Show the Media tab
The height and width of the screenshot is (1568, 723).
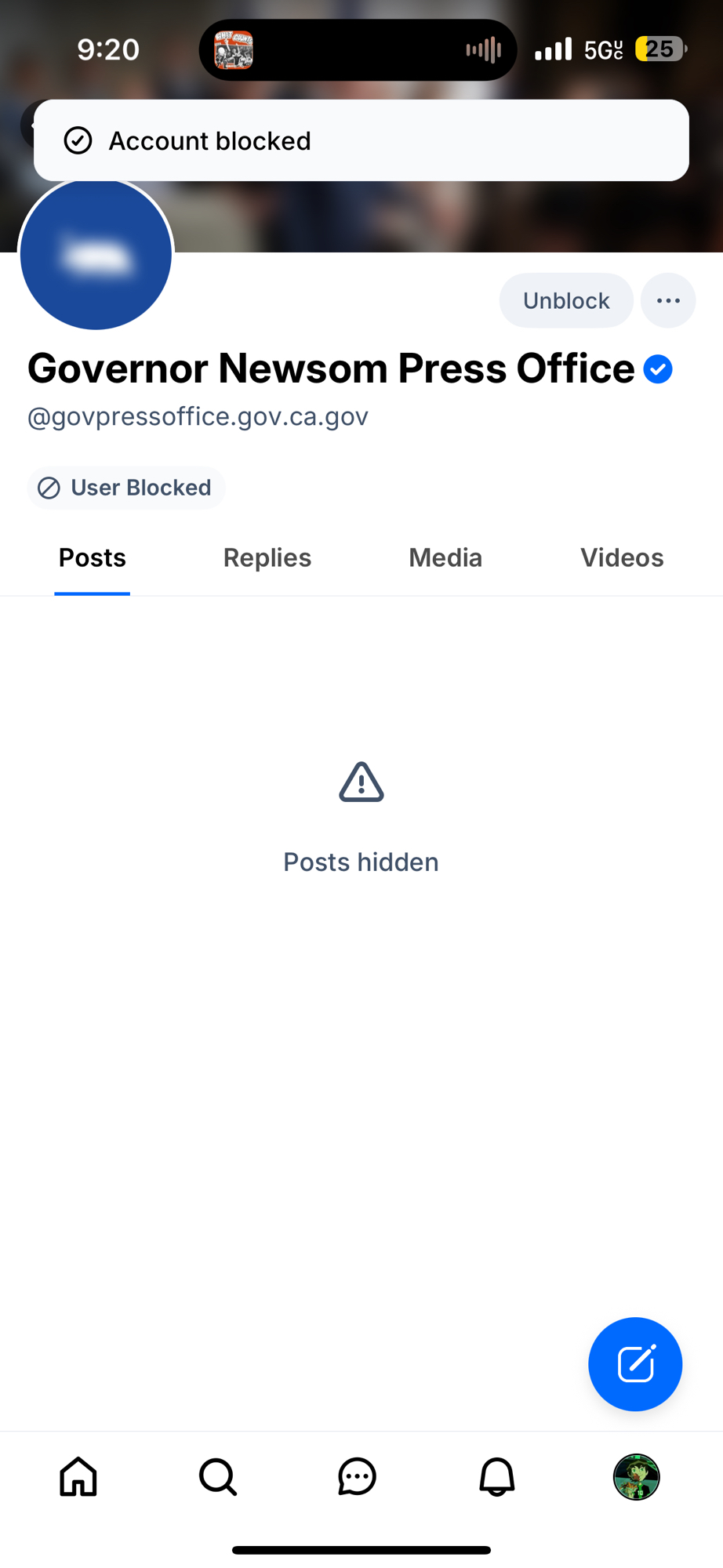445,558
